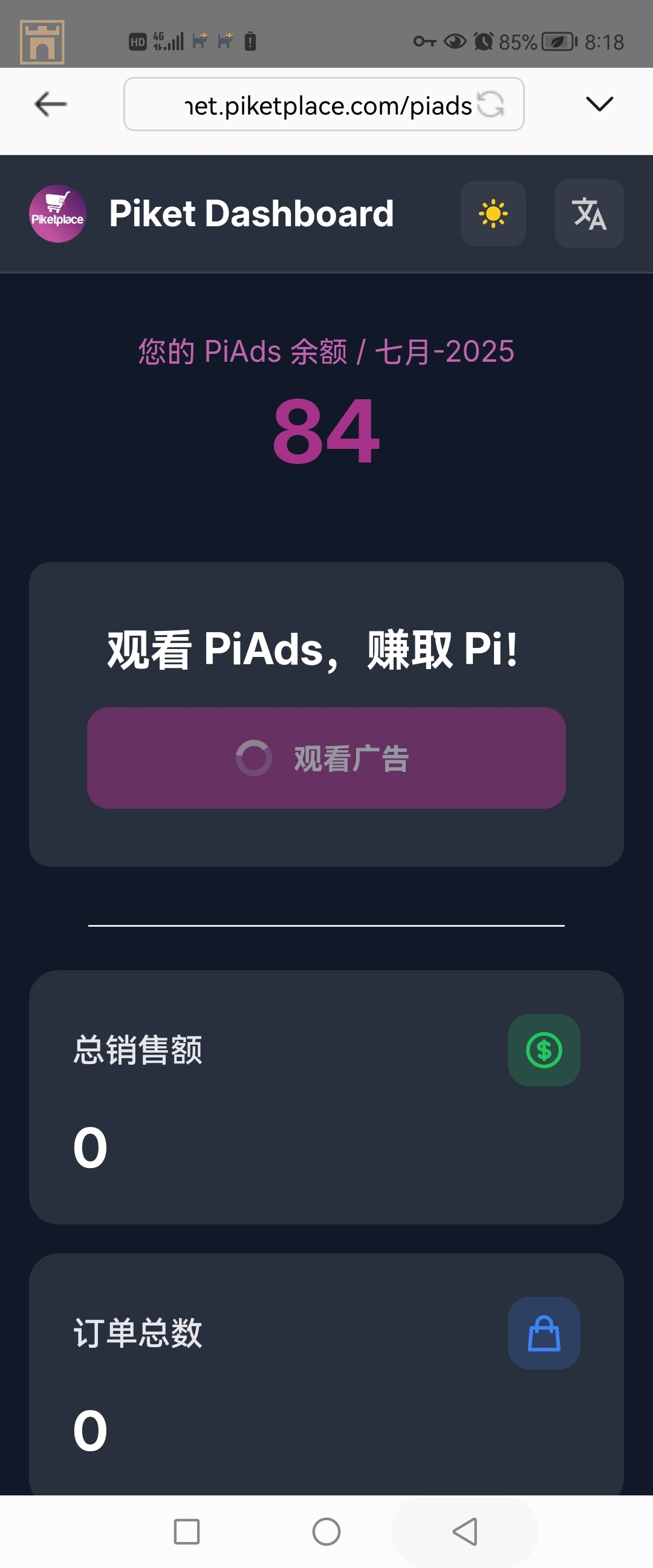Expand the browser dropdown chevron
This screenshot has height=1568, width=653.
click(x=599, y=104)
